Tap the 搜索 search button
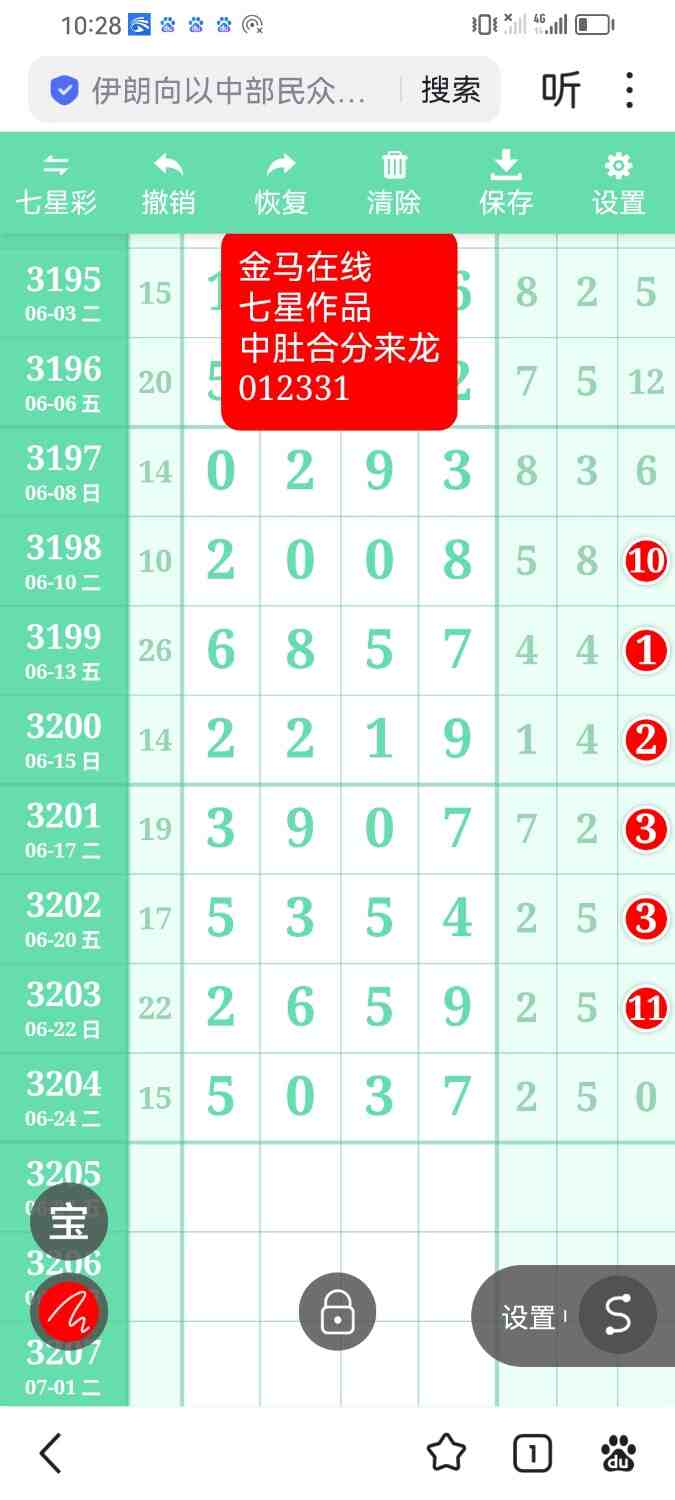675x1500 pixels. click(450, 91)
